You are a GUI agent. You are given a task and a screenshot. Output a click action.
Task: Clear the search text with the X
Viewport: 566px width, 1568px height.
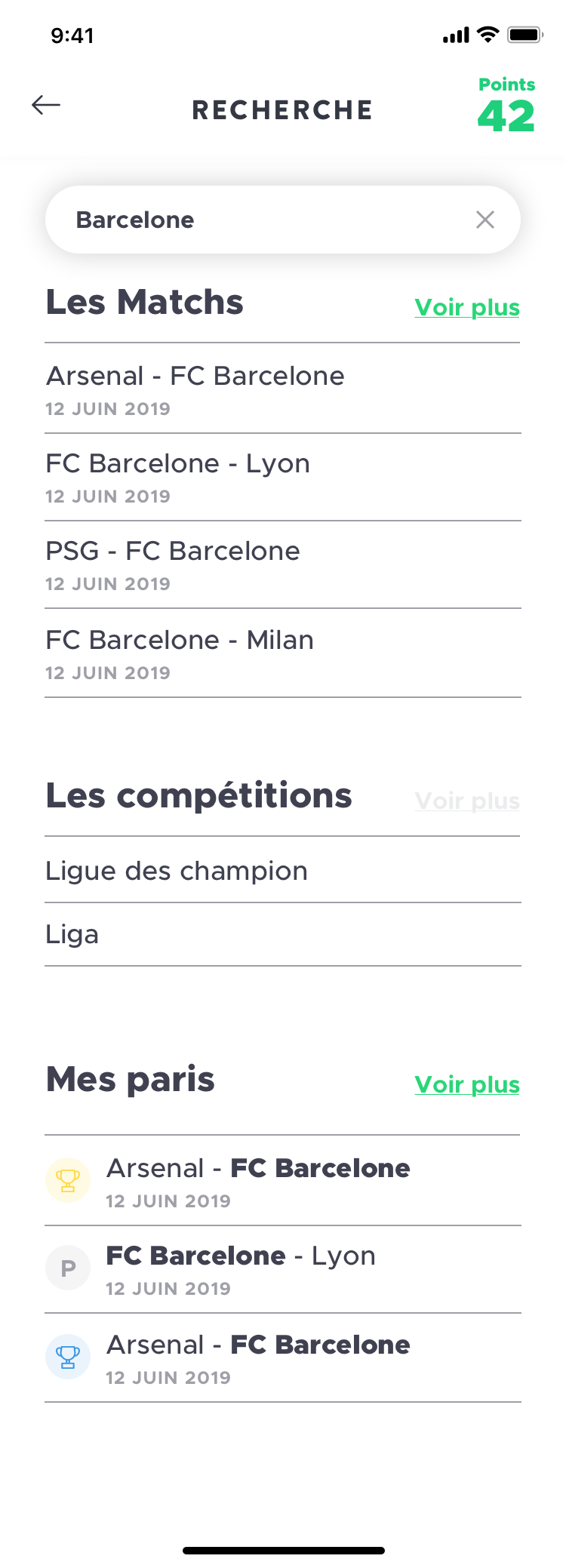[485, 220]
